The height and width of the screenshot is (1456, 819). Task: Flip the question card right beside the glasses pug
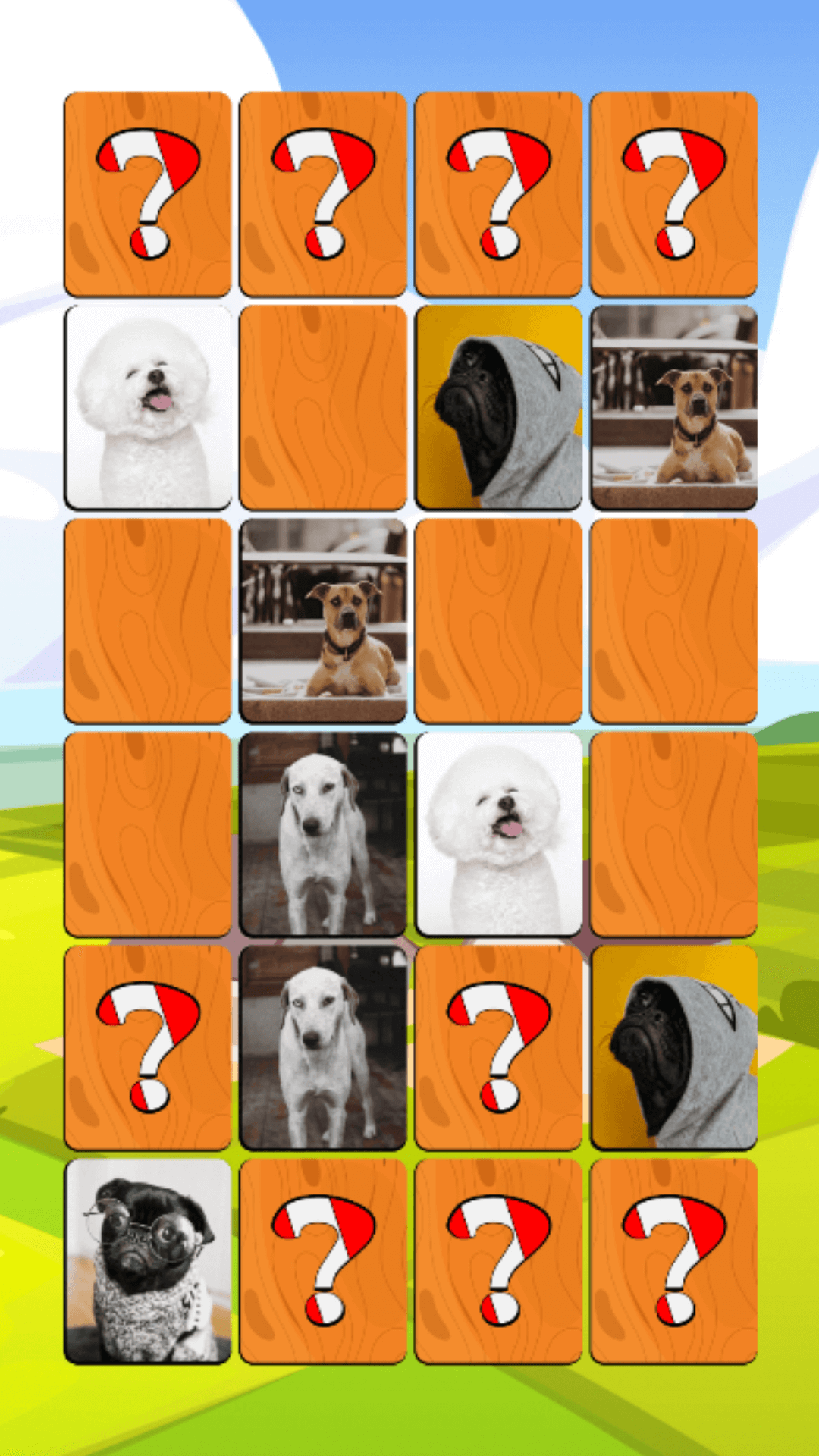323,1260
